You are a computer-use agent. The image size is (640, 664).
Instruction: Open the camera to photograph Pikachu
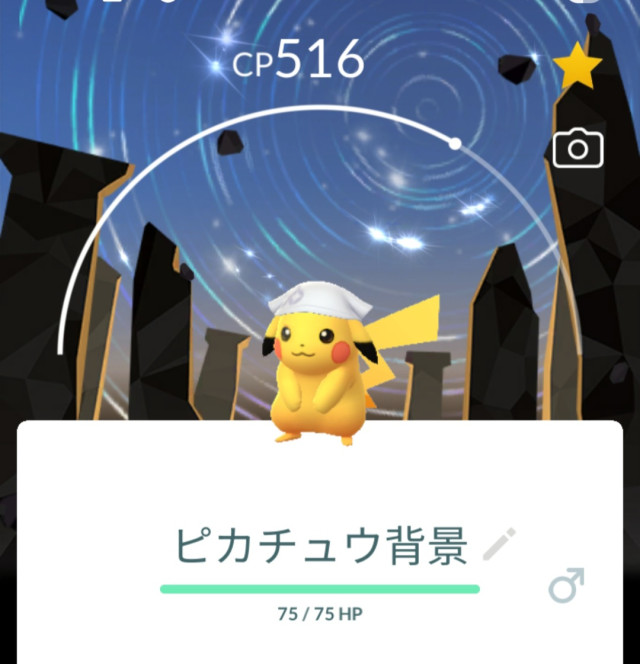tap(578, 149)
